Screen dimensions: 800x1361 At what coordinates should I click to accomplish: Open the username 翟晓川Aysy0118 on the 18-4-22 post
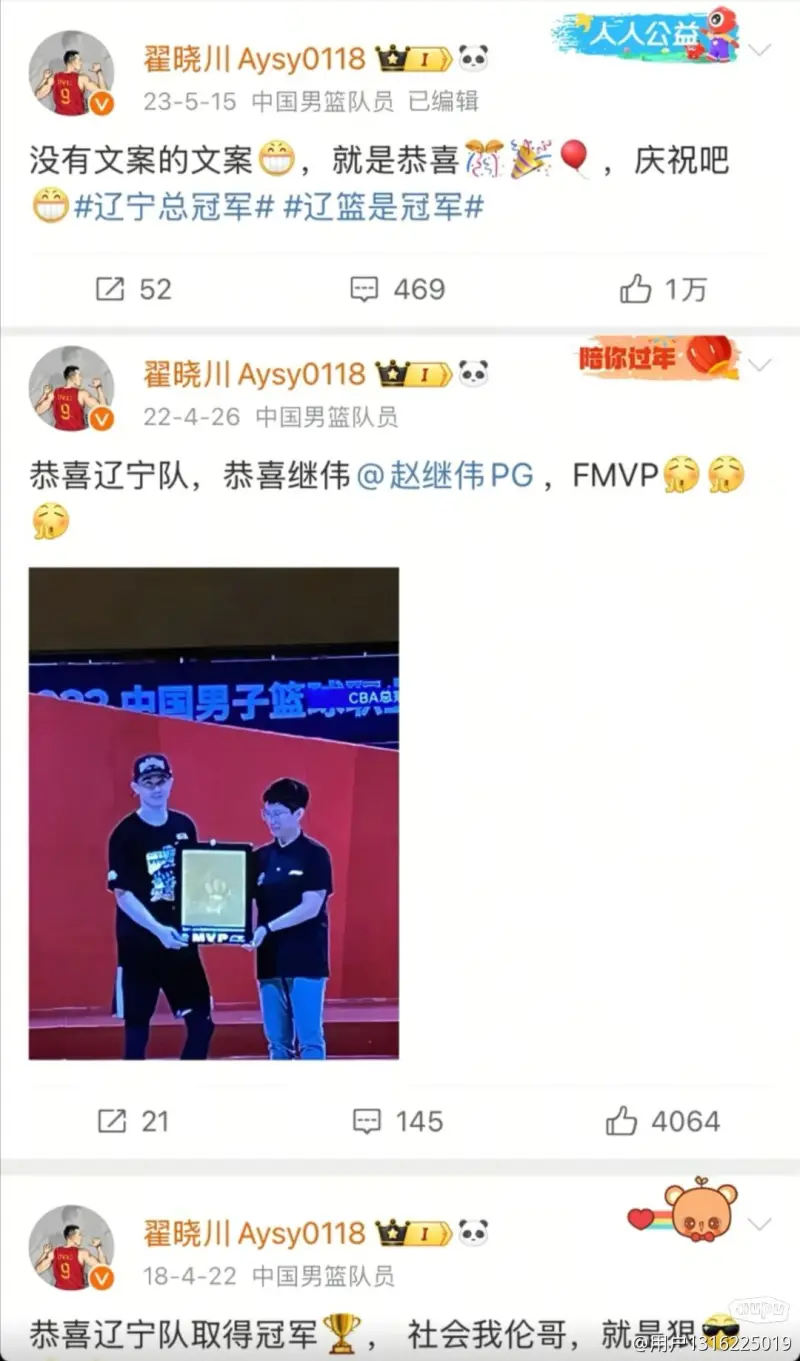click(x=255, y=1233)
